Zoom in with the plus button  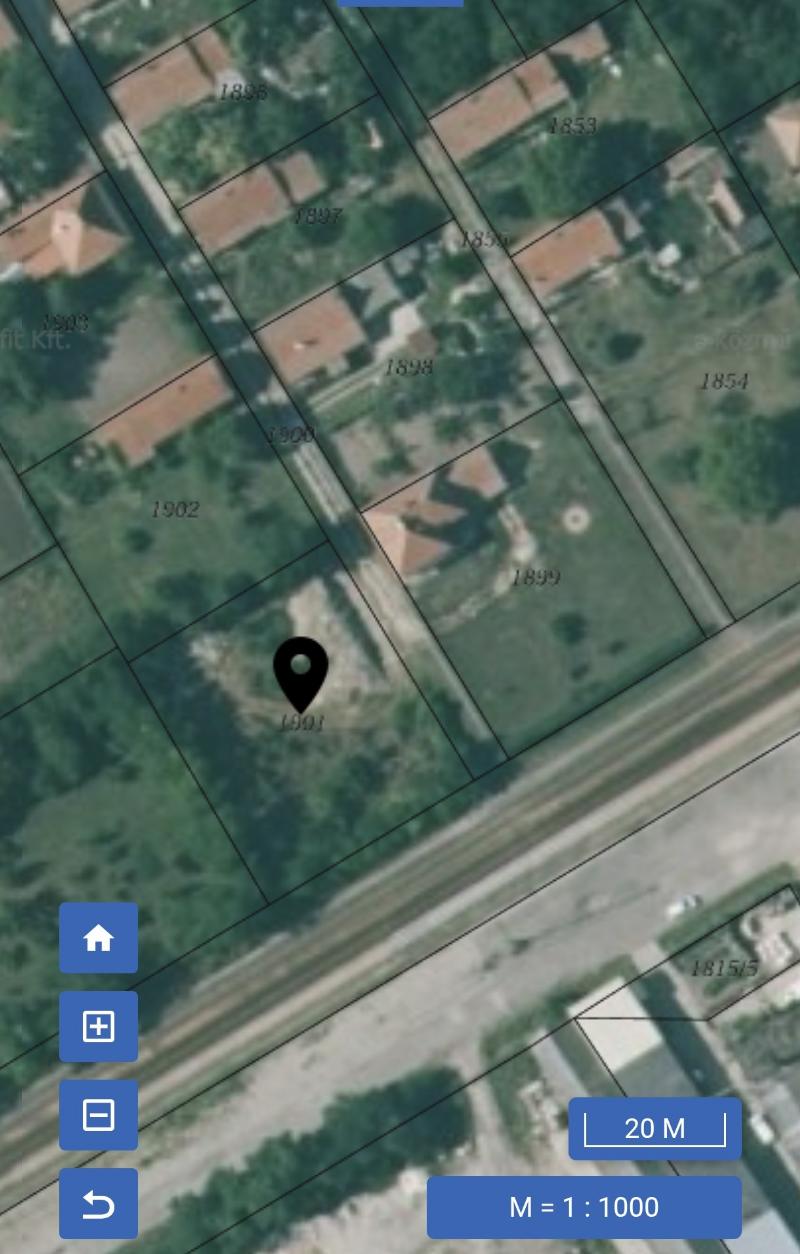(98, 1027)
